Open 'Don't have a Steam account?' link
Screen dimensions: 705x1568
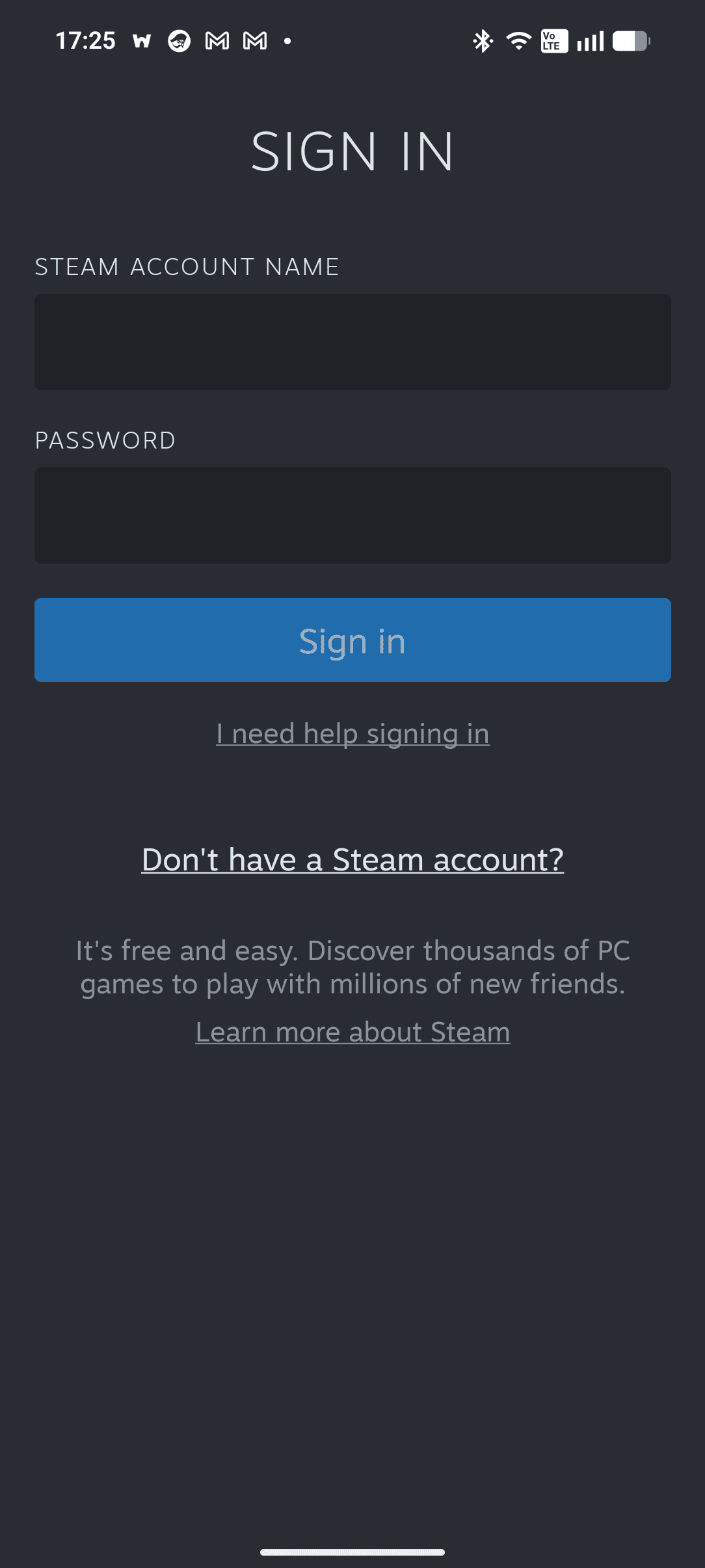(x=352, y=860)
